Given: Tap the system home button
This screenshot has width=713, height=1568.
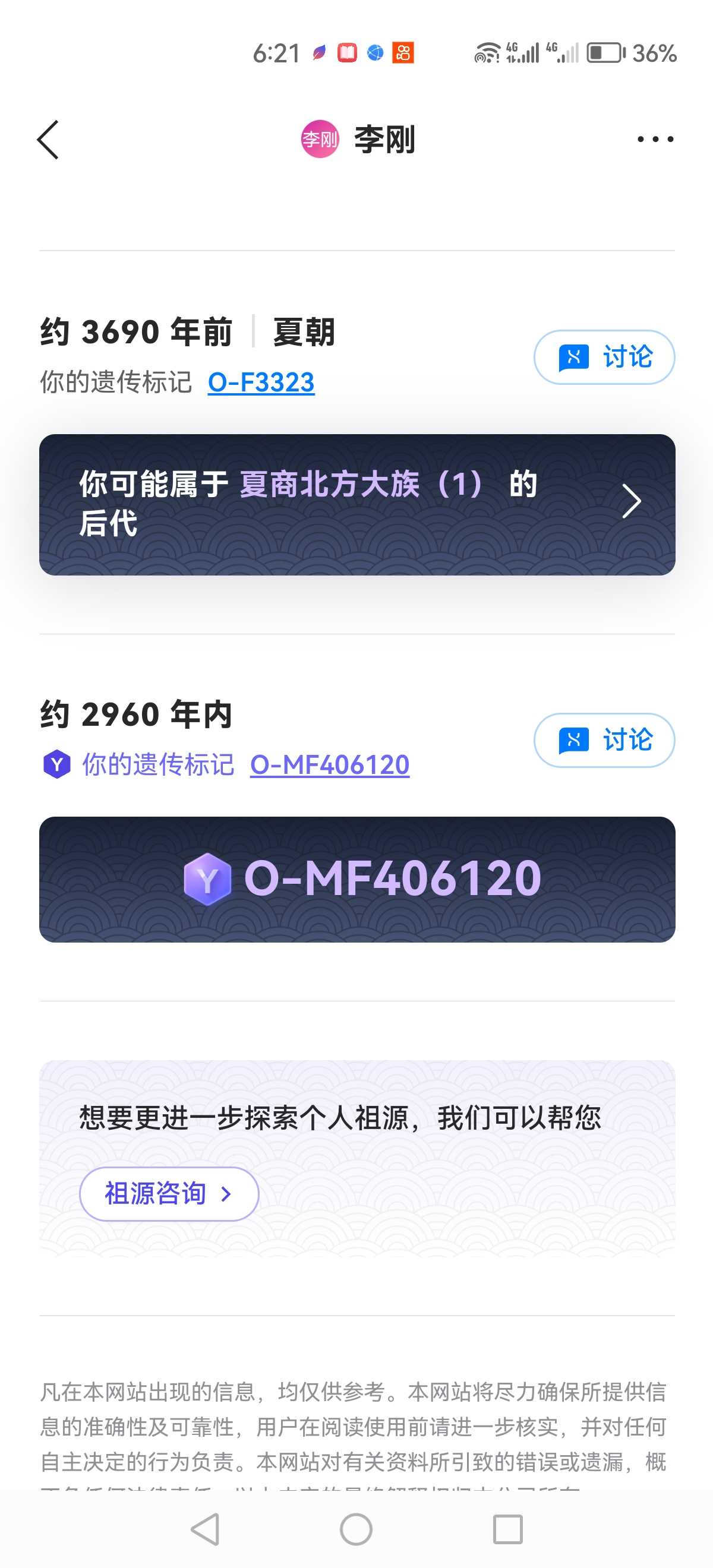Looking at the screenshot, I should [x=356, y=1529].
